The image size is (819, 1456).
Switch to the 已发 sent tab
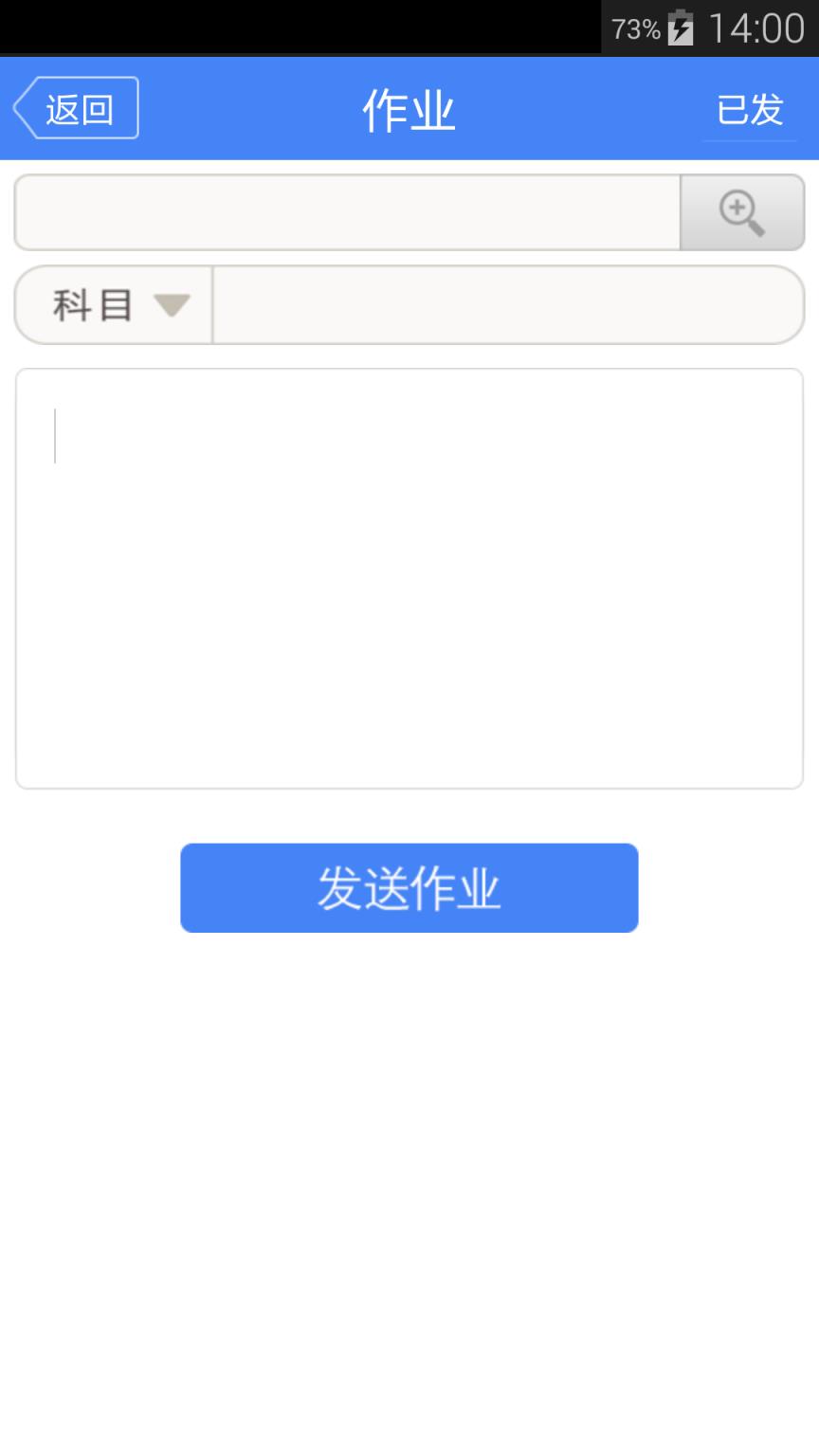tap(750, 109)
